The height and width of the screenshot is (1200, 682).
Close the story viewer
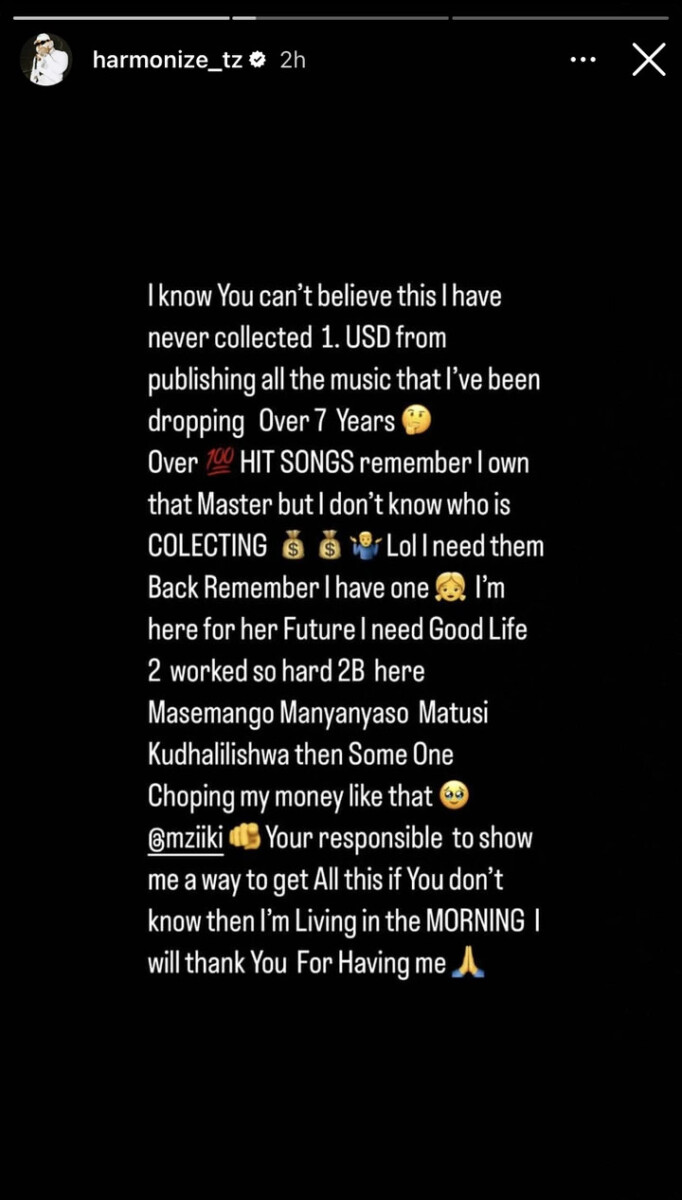click(x=648, y=60)
